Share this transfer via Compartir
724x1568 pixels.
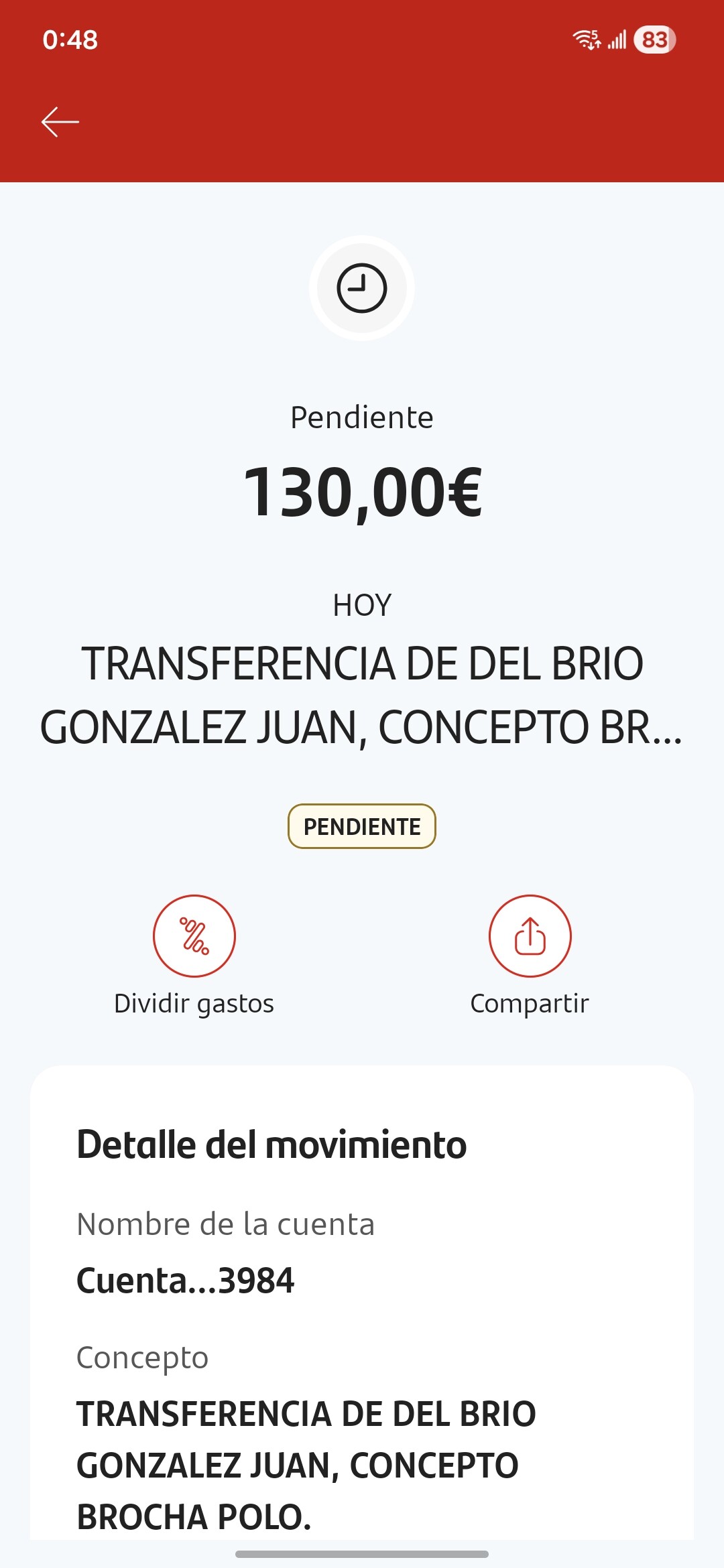pos(530,936)
